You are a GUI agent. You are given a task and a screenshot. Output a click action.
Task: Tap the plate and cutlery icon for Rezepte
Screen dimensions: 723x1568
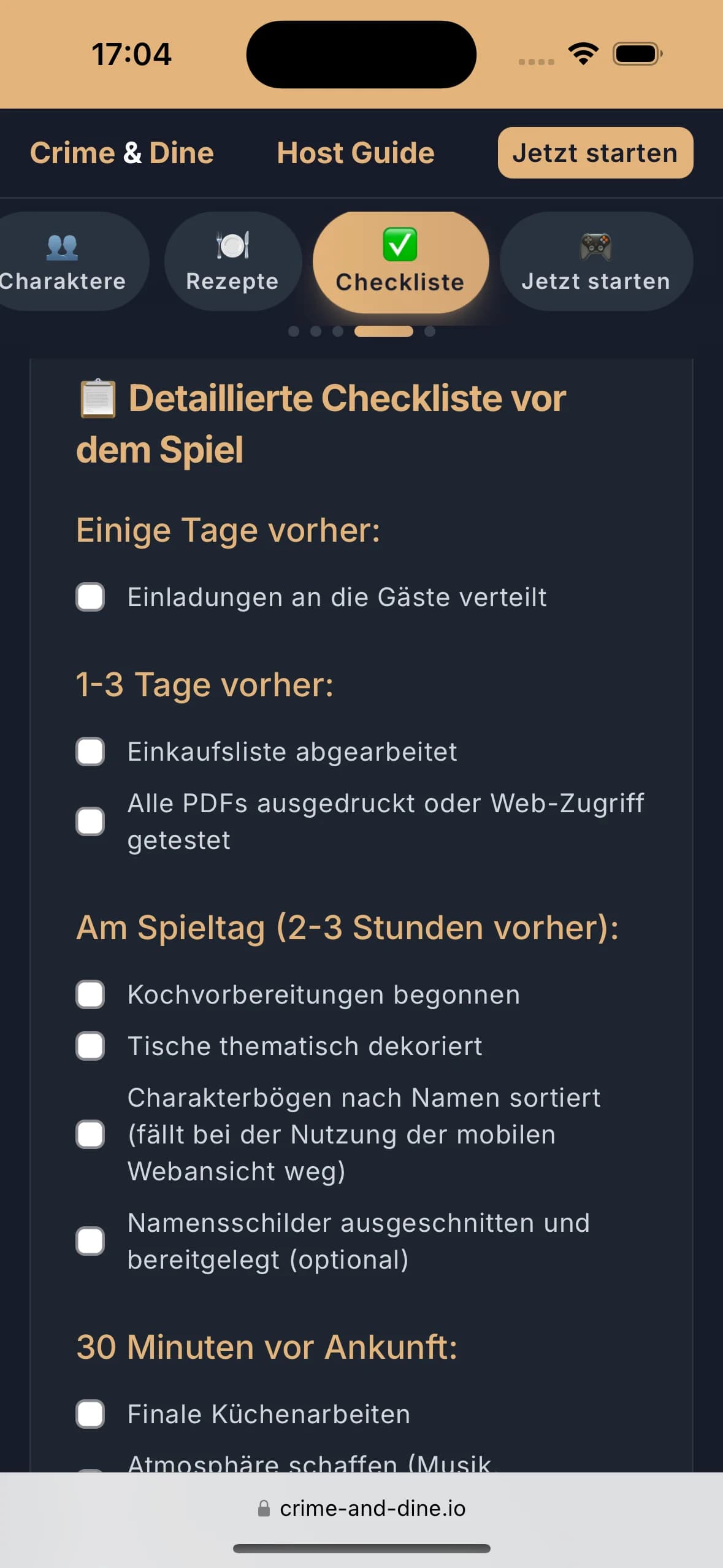(232, 244)
